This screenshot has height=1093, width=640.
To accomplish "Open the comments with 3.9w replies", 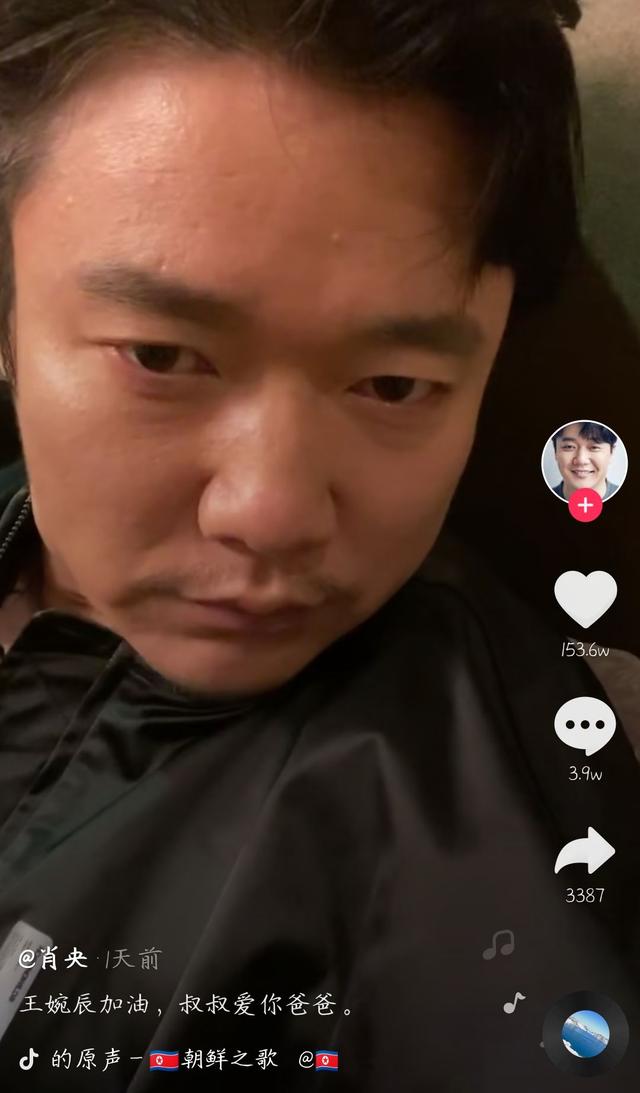I will pyautogui.click(x=585, y=725).
